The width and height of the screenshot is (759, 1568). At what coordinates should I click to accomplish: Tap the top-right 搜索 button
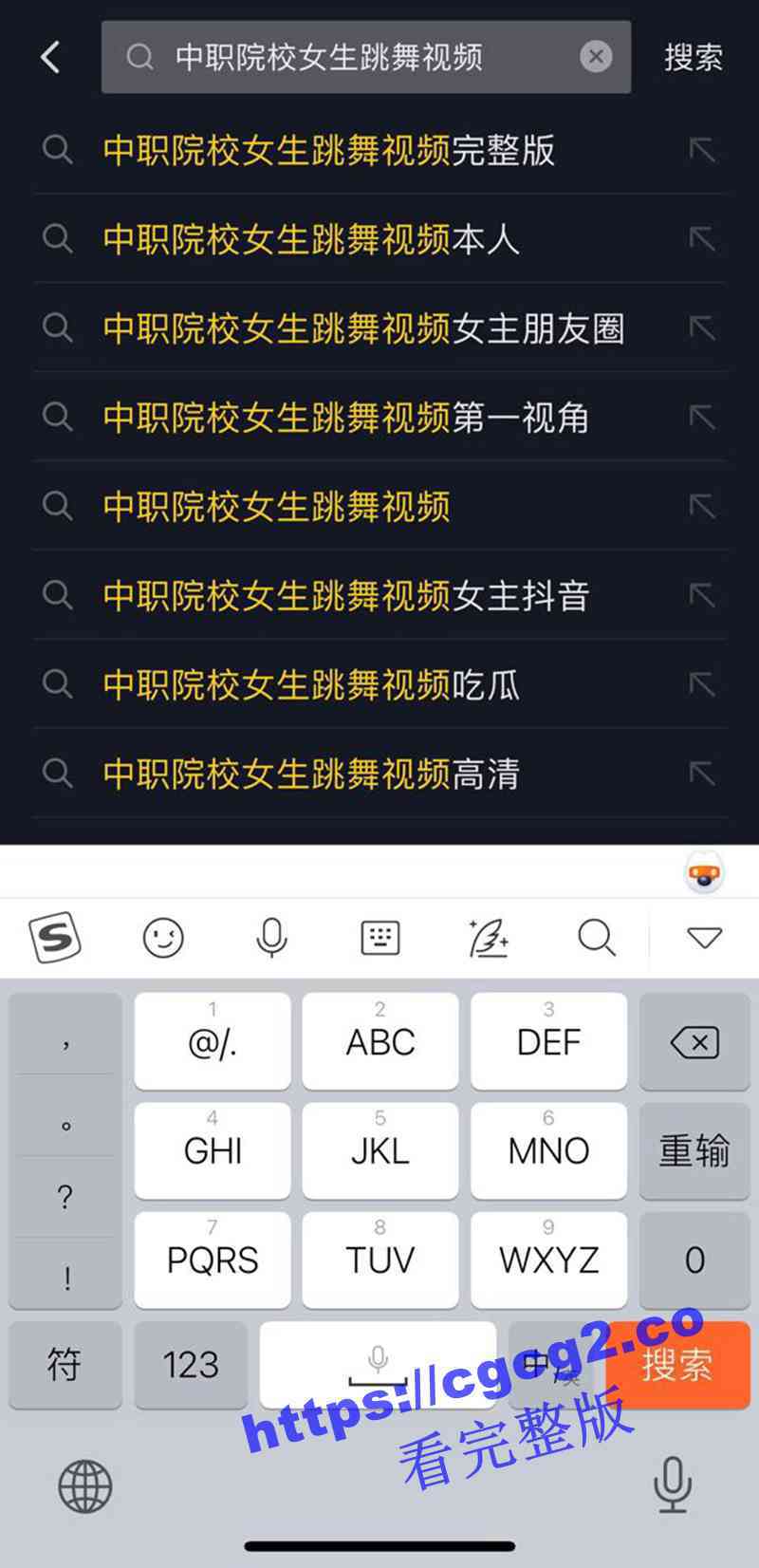pyautogui.click(x=693, y=57)
